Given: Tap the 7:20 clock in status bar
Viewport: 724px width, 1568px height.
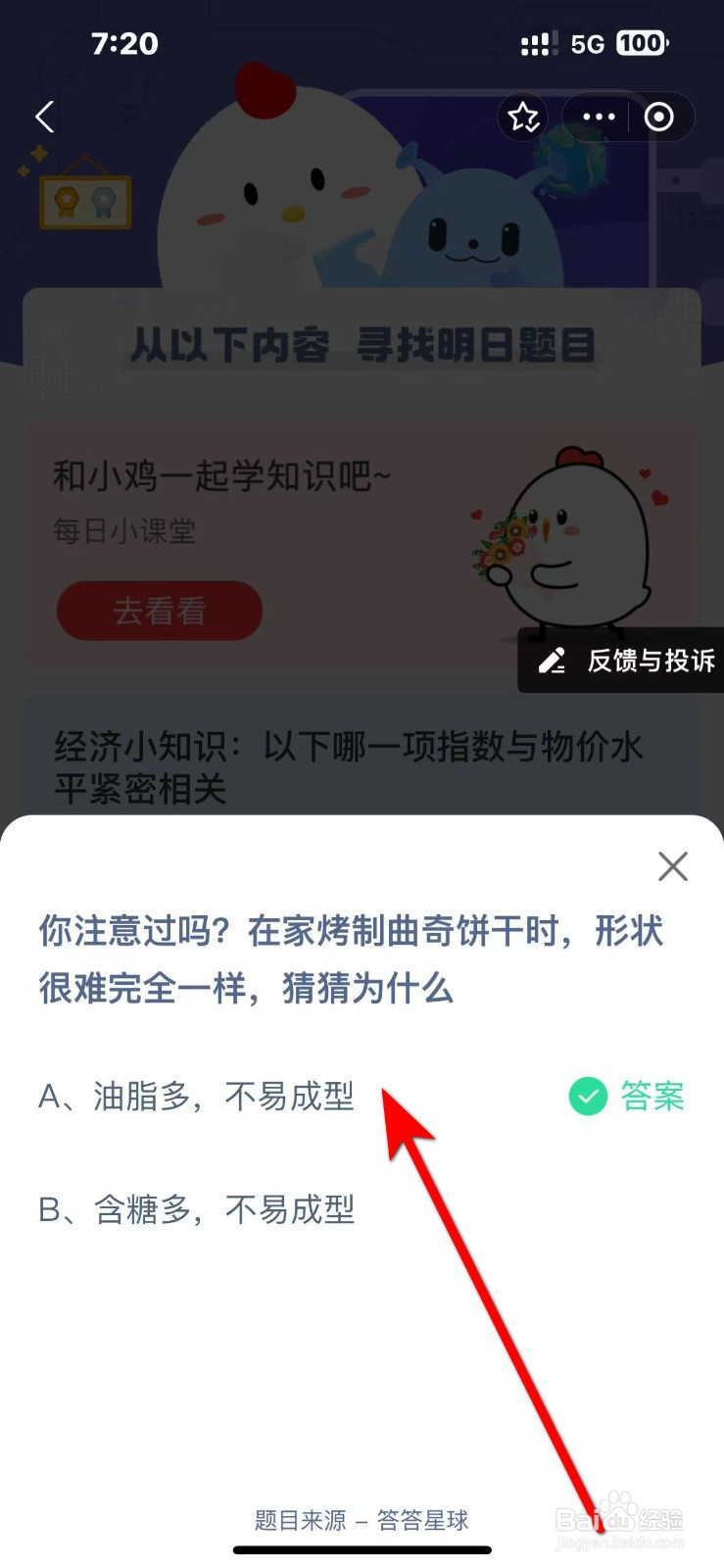Looking at the screenshot, I should 125,44.
